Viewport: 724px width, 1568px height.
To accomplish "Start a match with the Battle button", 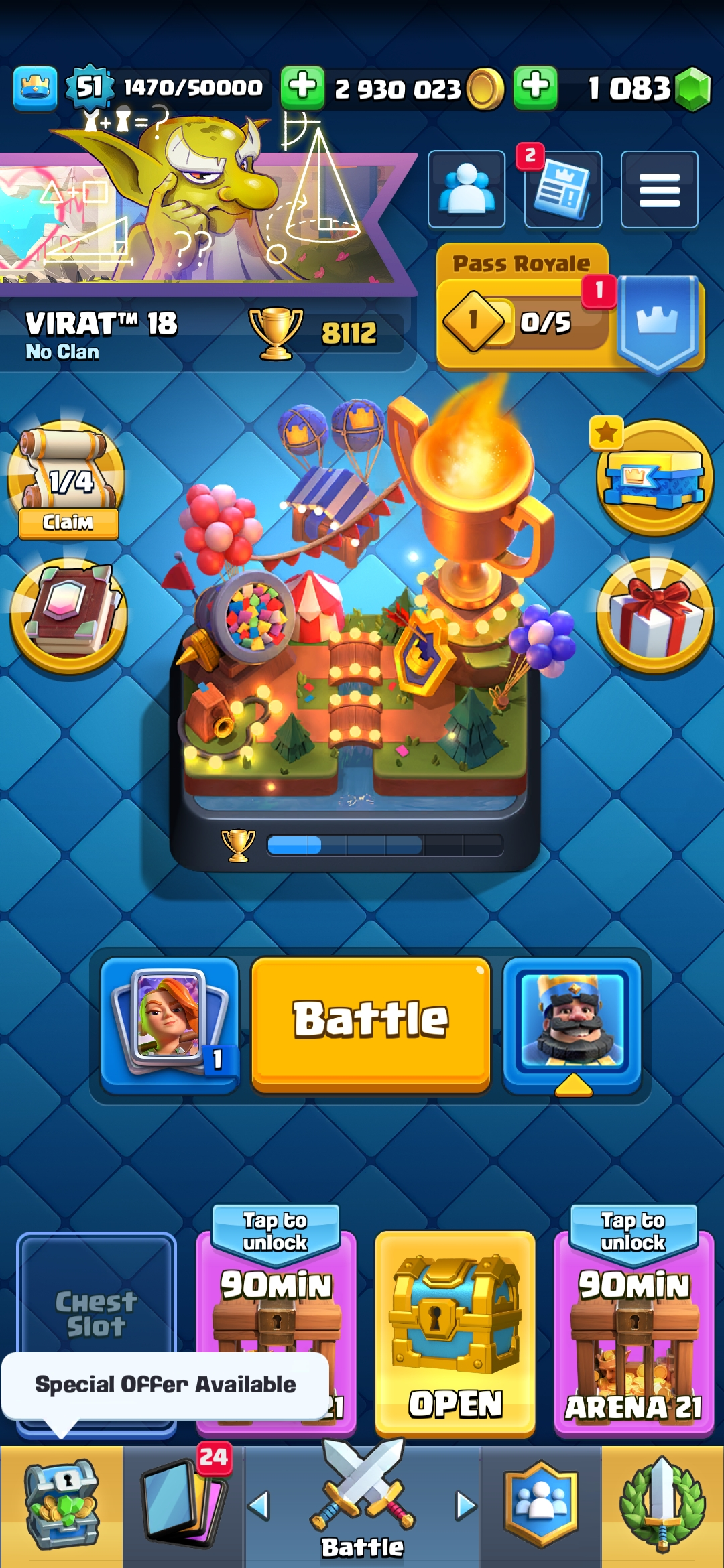I will coord(371,1022).
